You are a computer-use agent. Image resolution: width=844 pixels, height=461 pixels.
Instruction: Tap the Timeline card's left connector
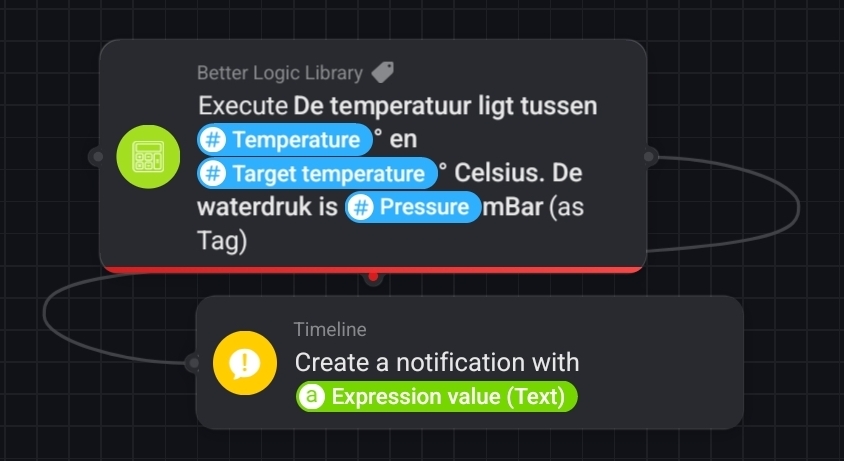coord(194,362)
